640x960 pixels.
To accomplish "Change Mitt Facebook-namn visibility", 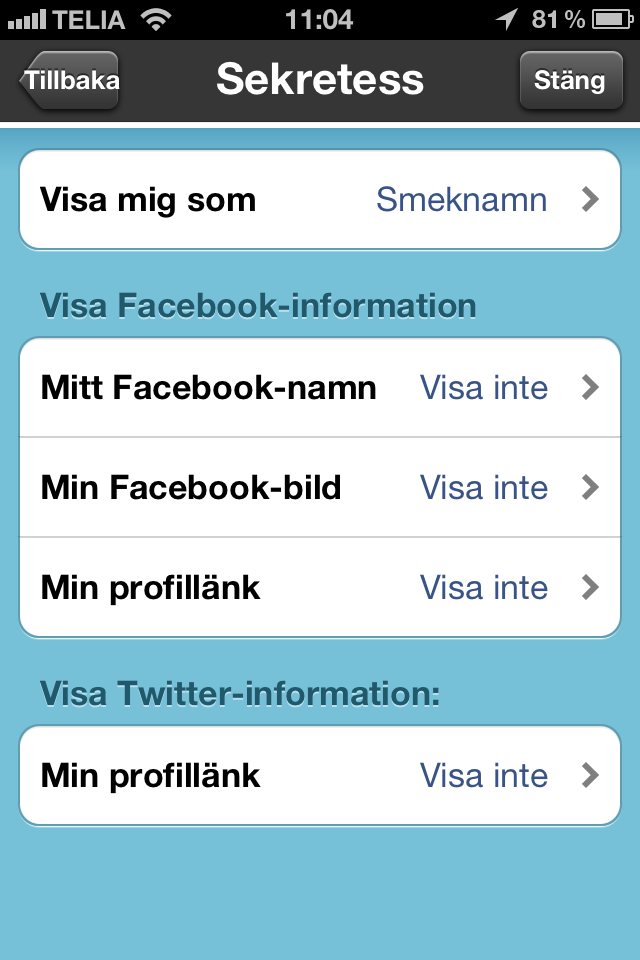I will tap(320, 388).
